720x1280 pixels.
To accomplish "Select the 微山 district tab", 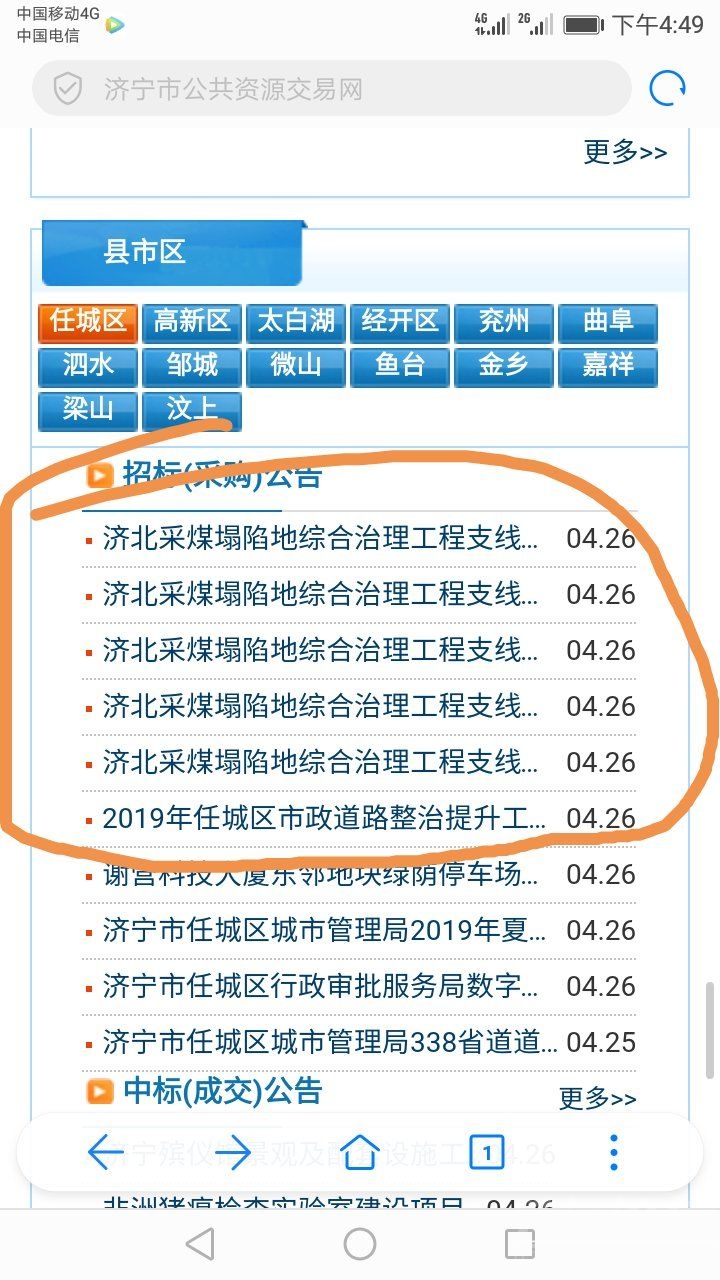I will pos(296,366).
